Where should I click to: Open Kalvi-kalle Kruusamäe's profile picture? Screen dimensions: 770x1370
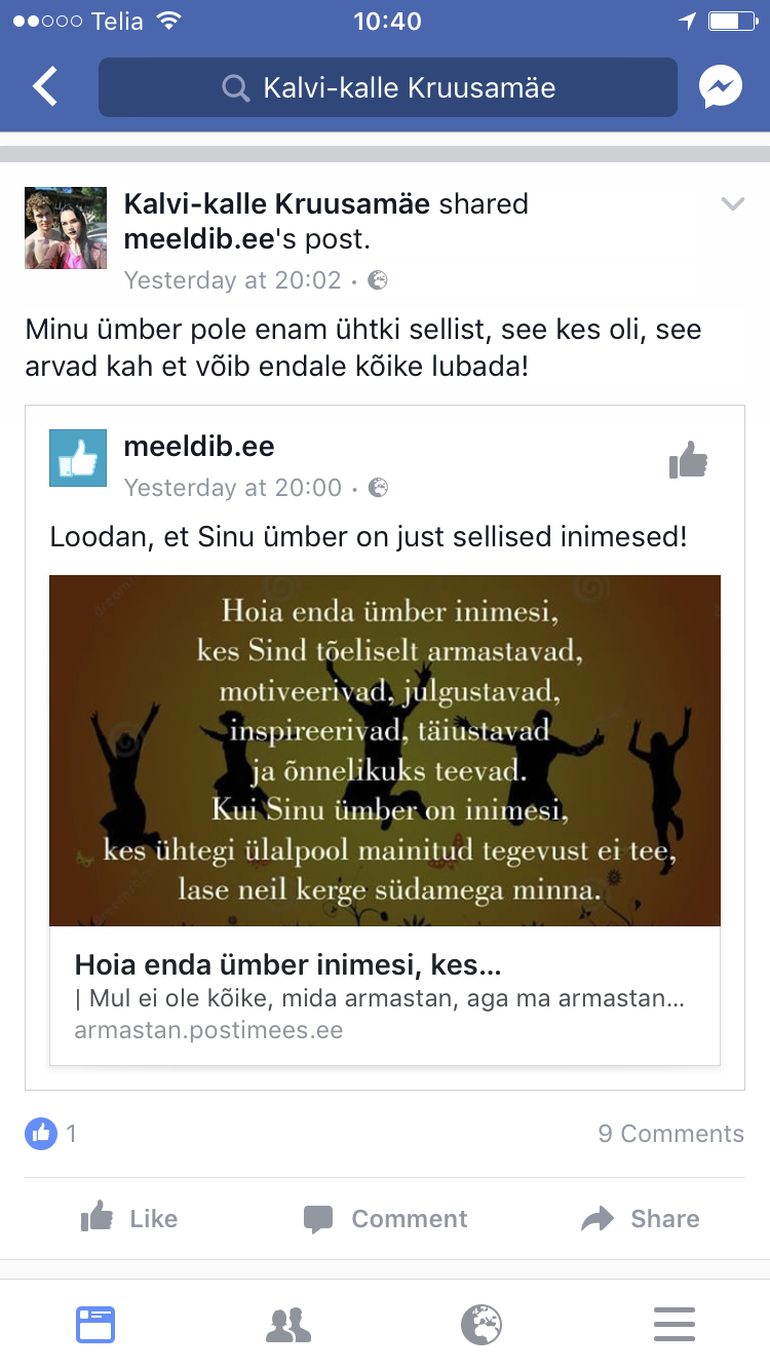(x=65, y=228)
